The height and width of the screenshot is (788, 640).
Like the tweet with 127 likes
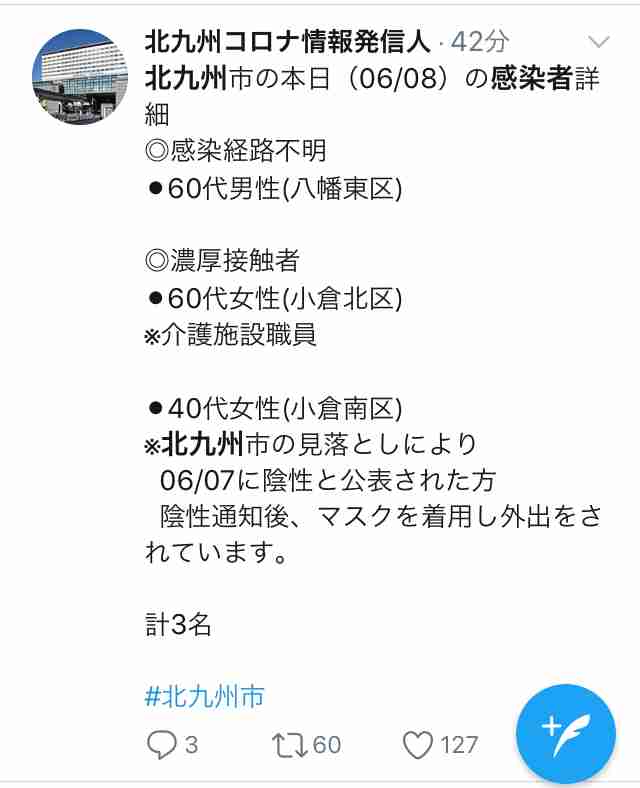point(418,744)
